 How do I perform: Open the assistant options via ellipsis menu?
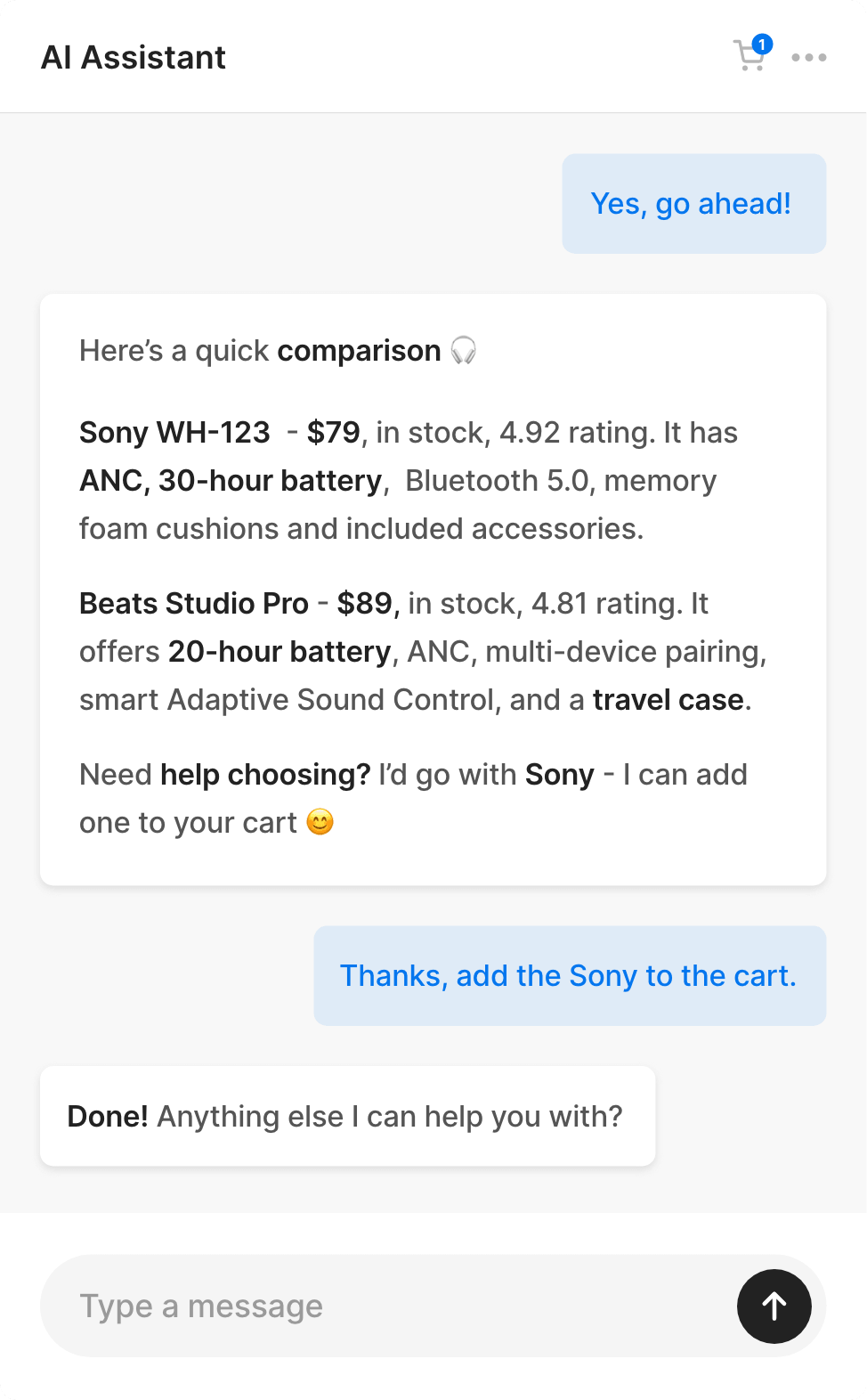pyautogui.click(x=809, y=57)
